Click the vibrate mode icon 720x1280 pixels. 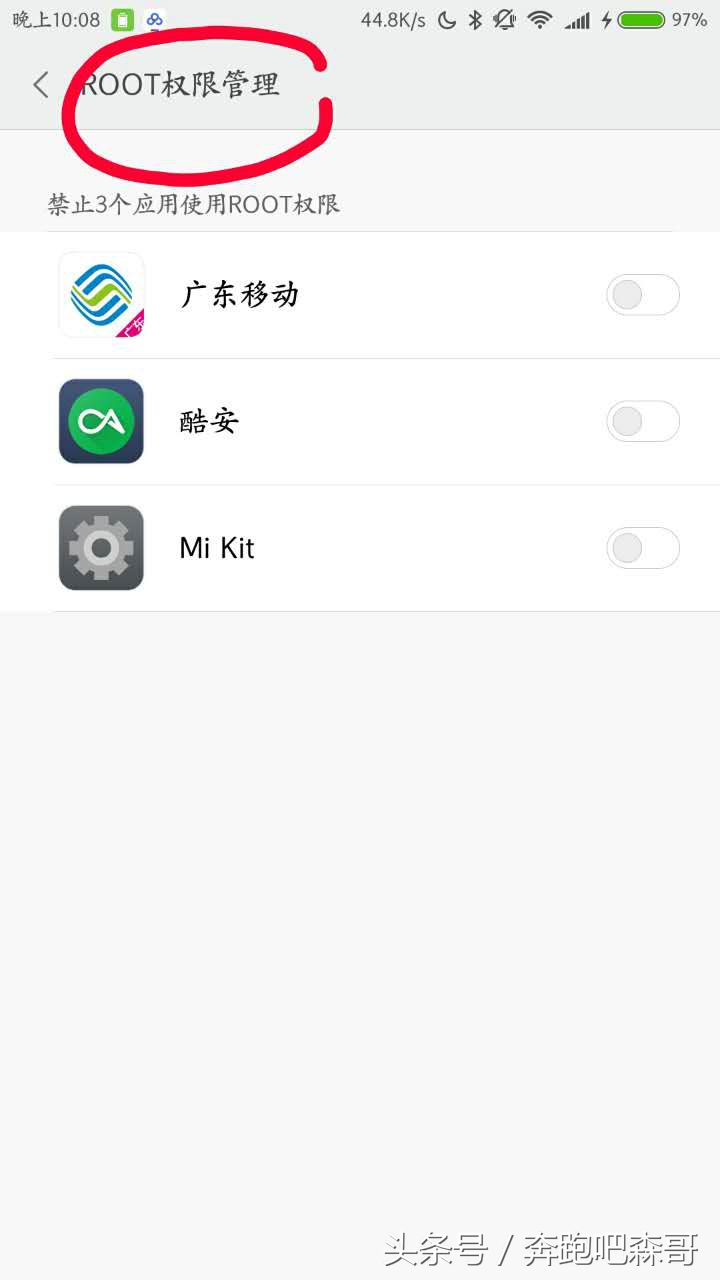tap(505, 18)
